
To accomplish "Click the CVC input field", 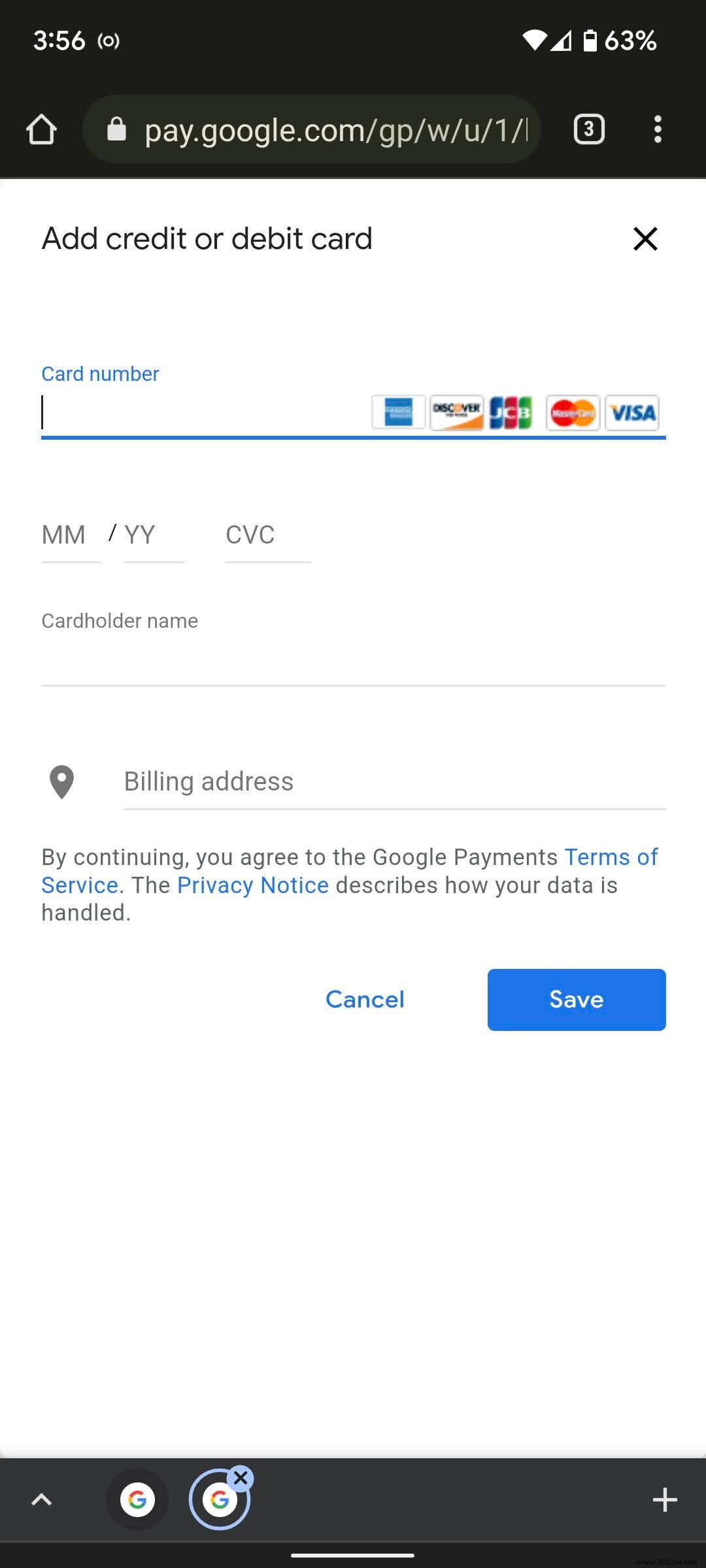I will [x=267, y=536].
